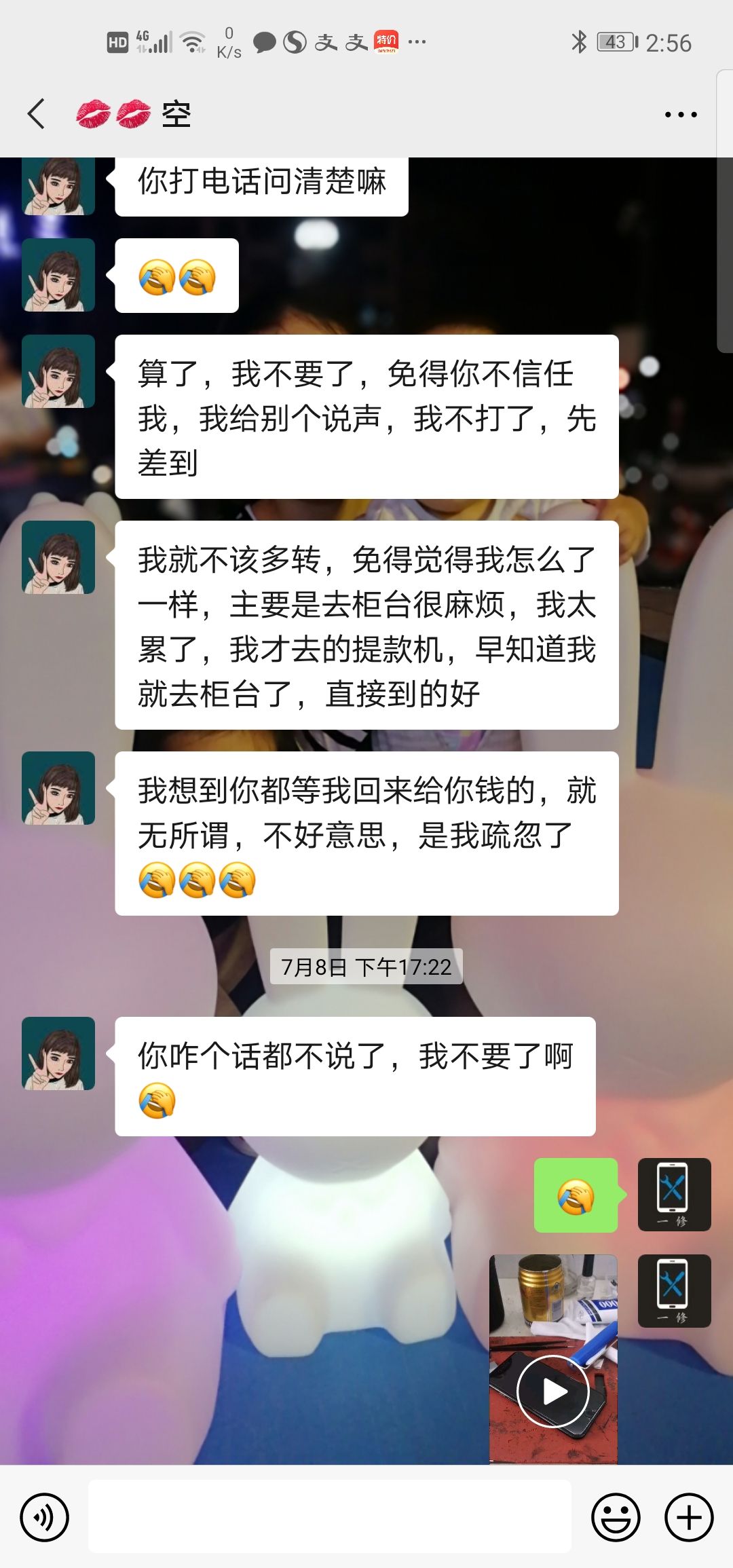
Task: Play the sent video message
Action: tap(553, 1392)
